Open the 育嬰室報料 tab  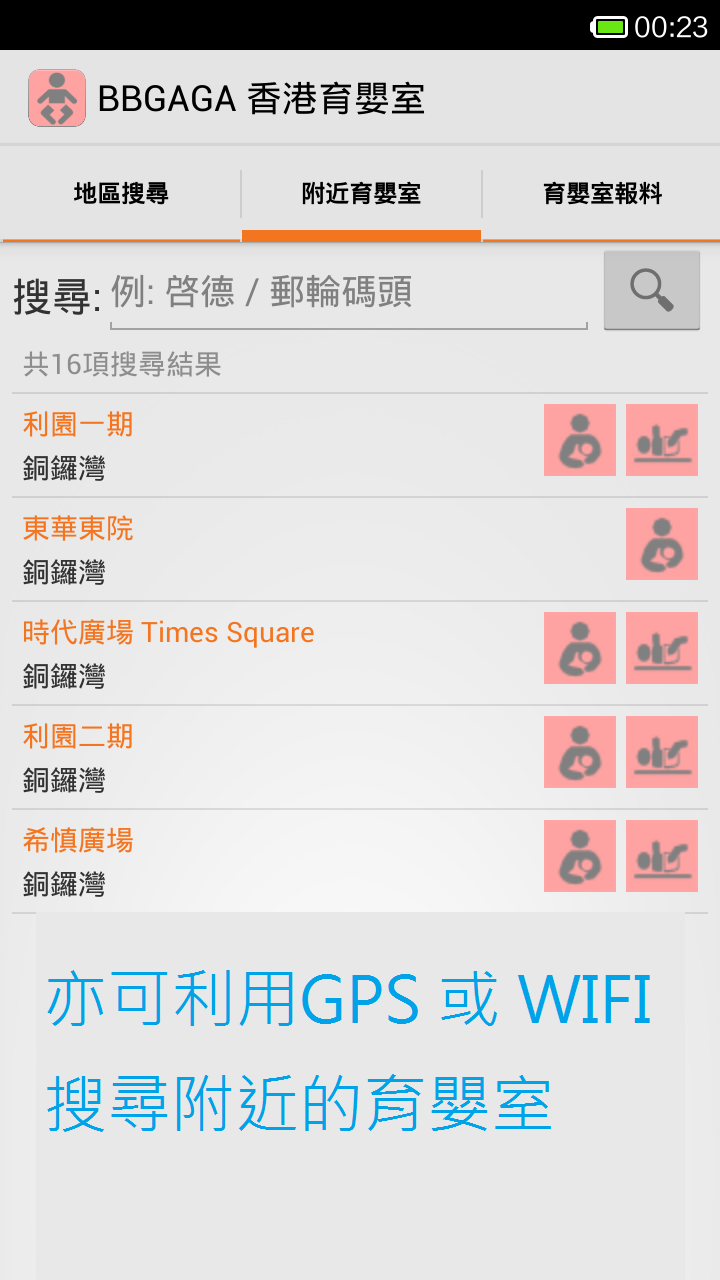point(602,194)
